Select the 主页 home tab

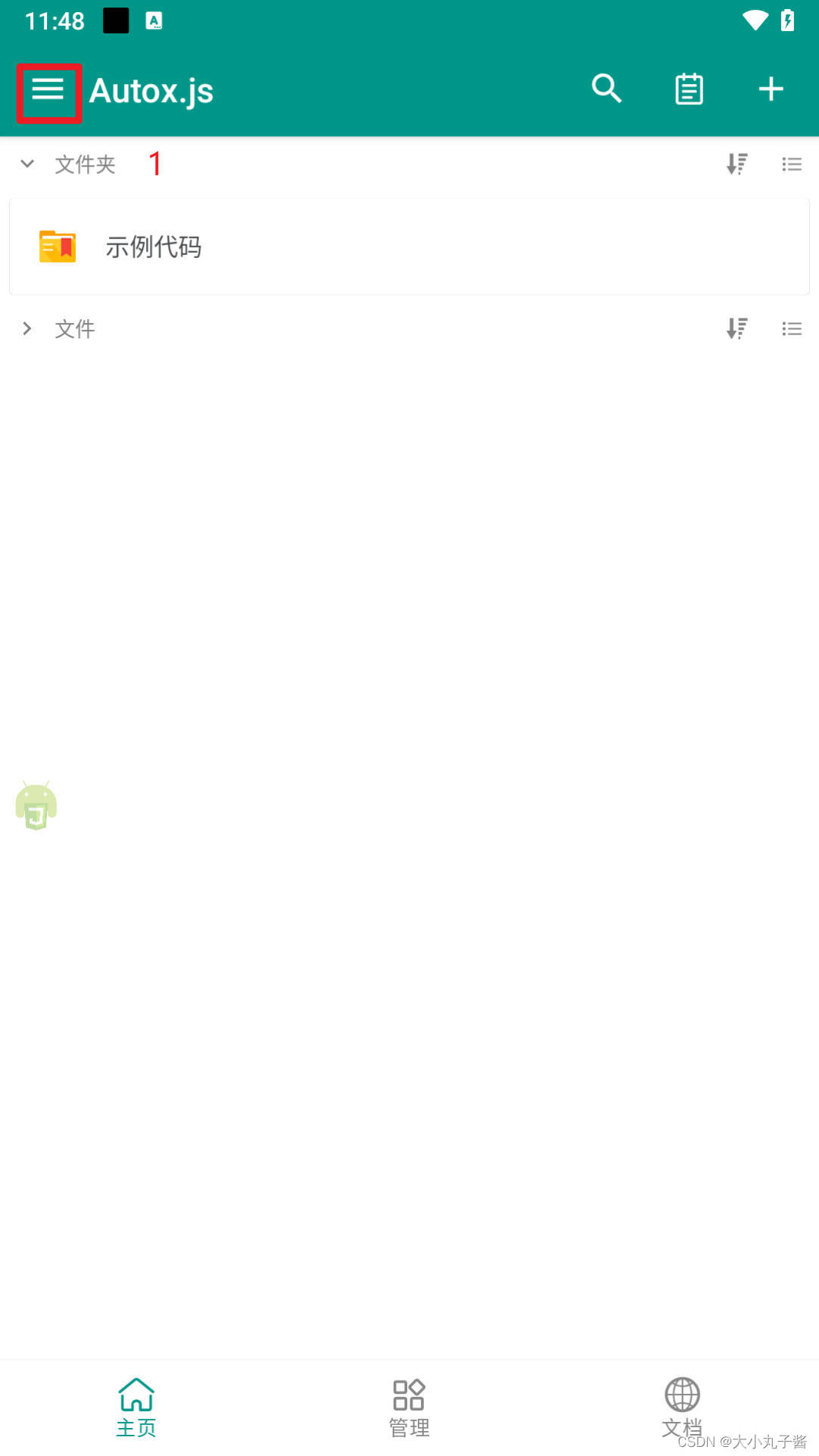pos(136,1408)
